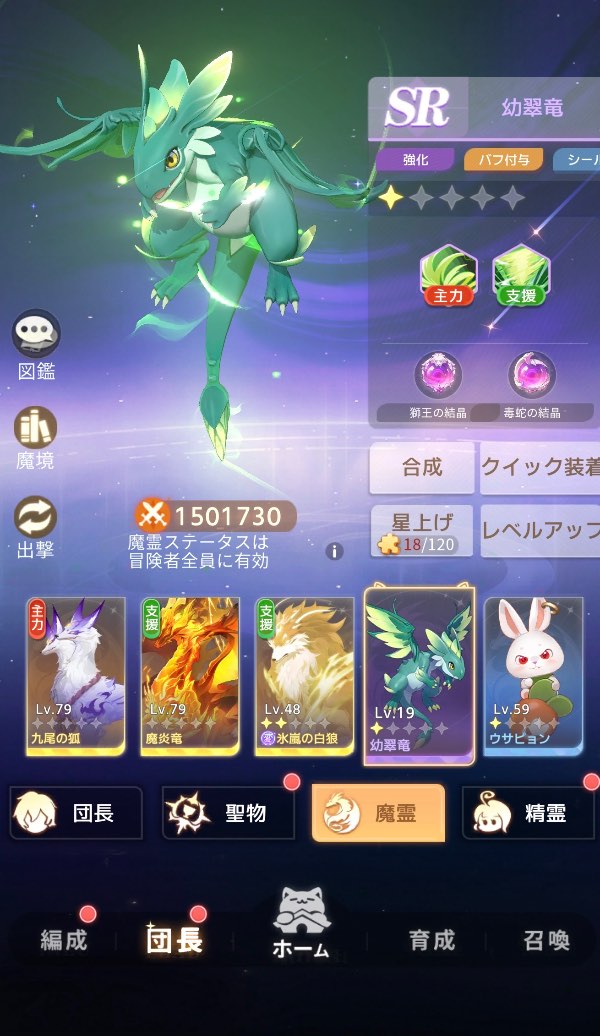Screen dimensions: 600x1036
Task: Show info about 魔霊 status effect
Action: coord(334,552)
